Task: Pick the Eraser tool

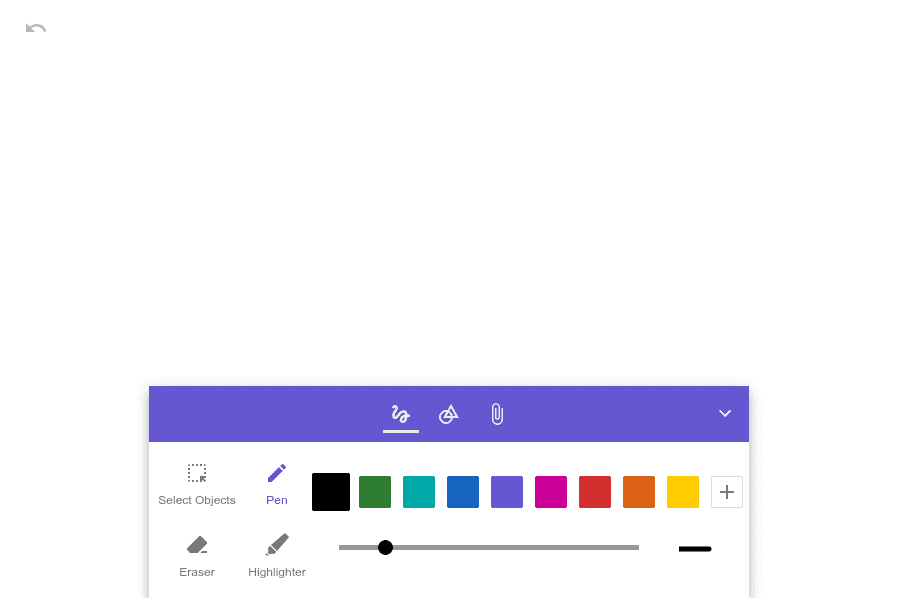Action: point(197,555)
